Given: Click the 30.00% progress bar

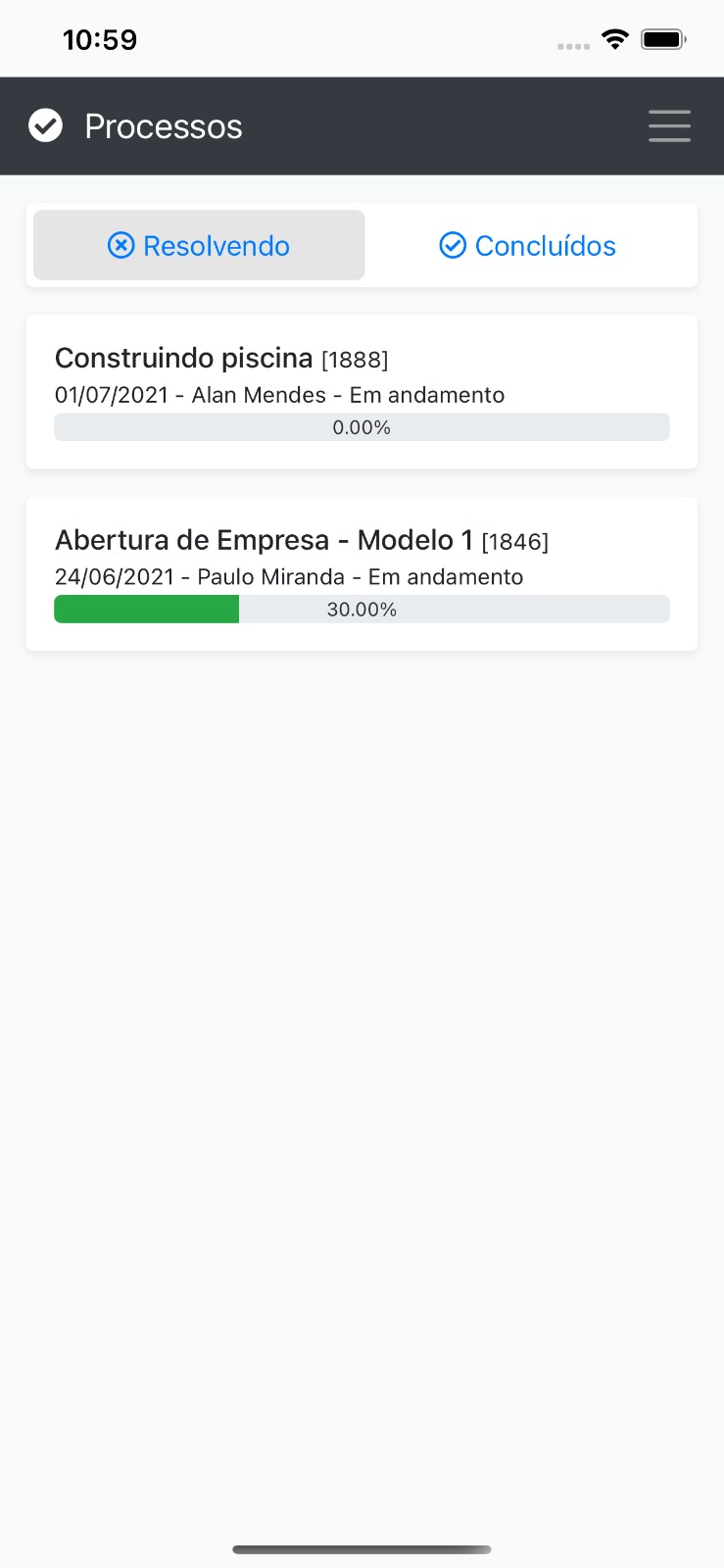Looking at the screenshot, I should click(362, 609).
